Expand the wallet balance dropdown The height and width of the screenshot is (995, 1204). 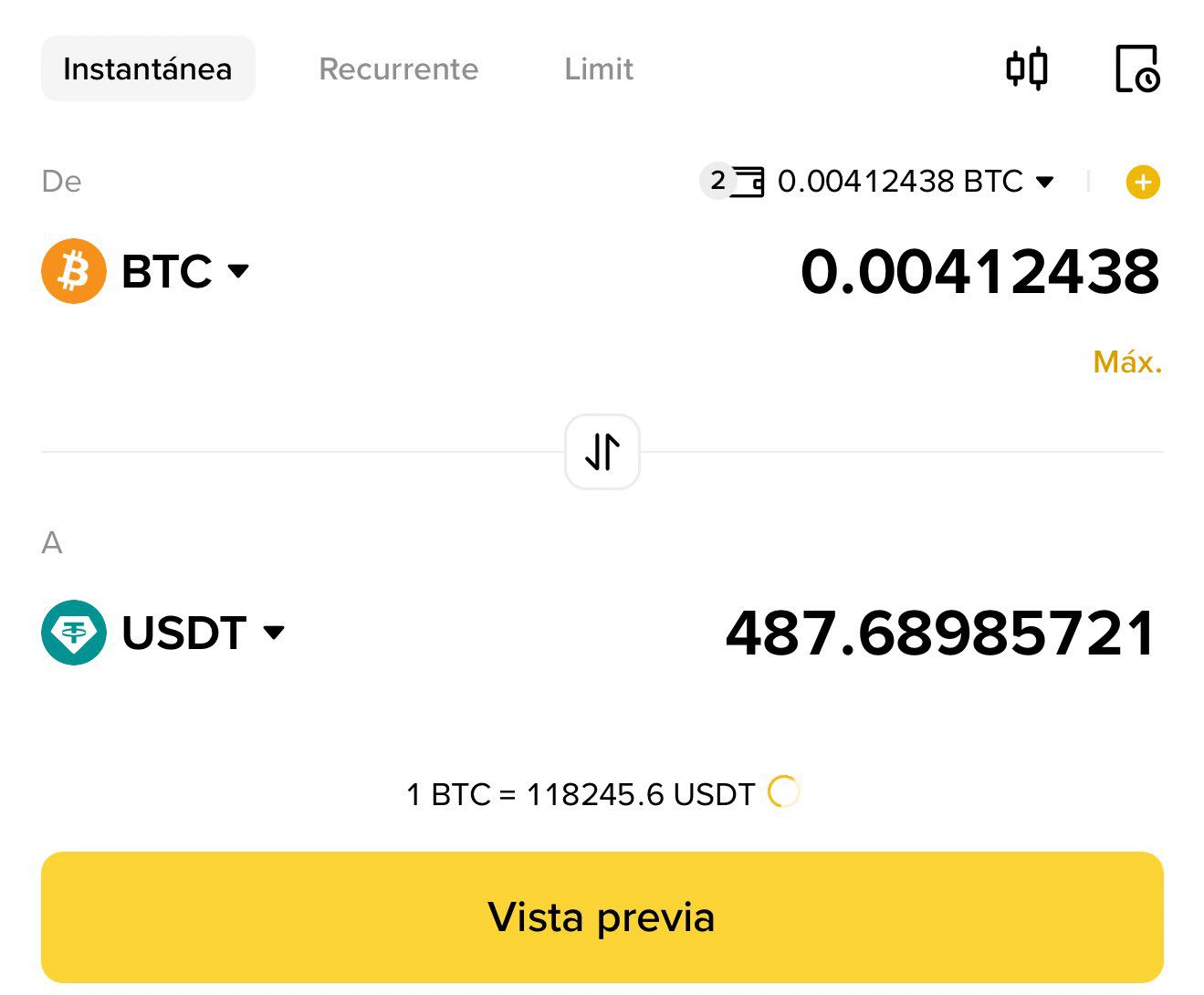pos(1044,182)
